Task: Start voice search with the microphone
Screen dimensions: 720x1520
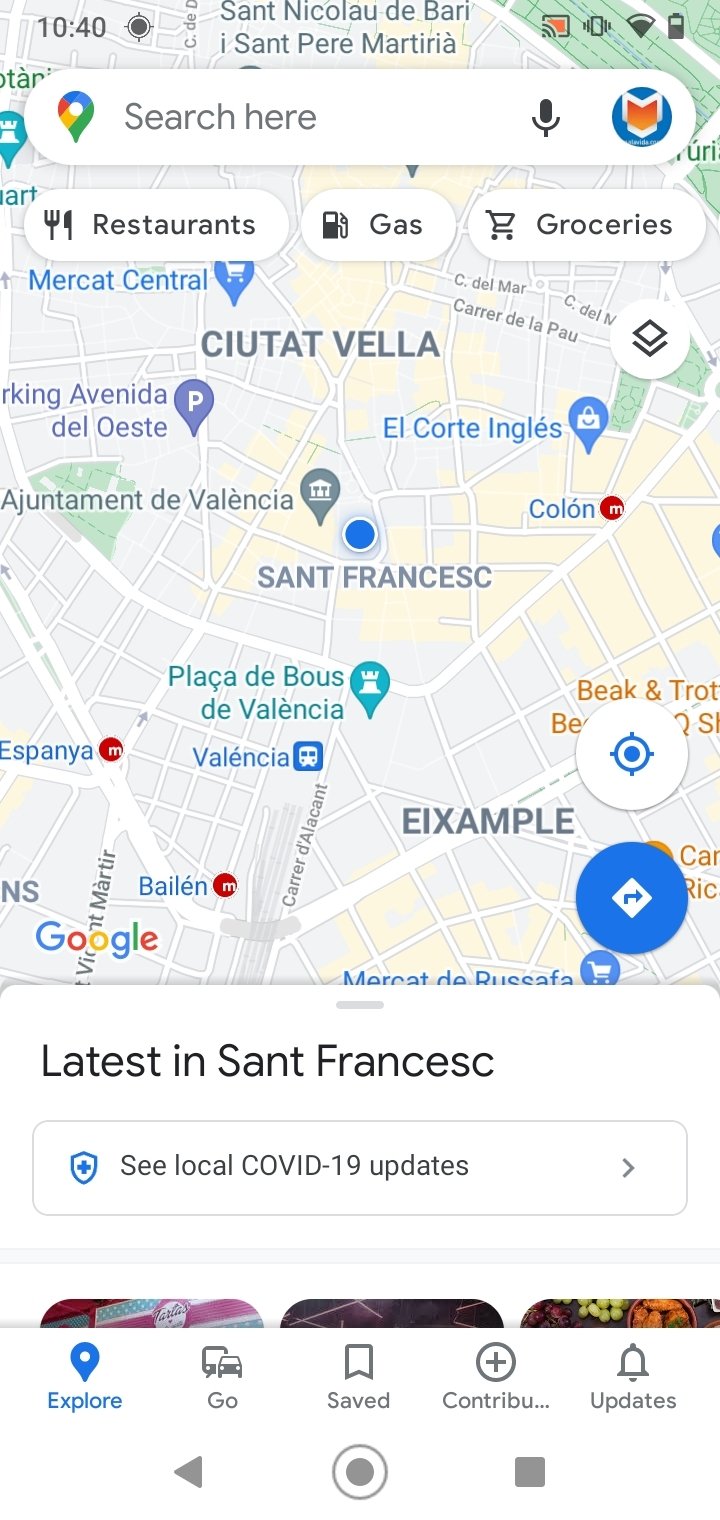Action: [x=545, y=117]
